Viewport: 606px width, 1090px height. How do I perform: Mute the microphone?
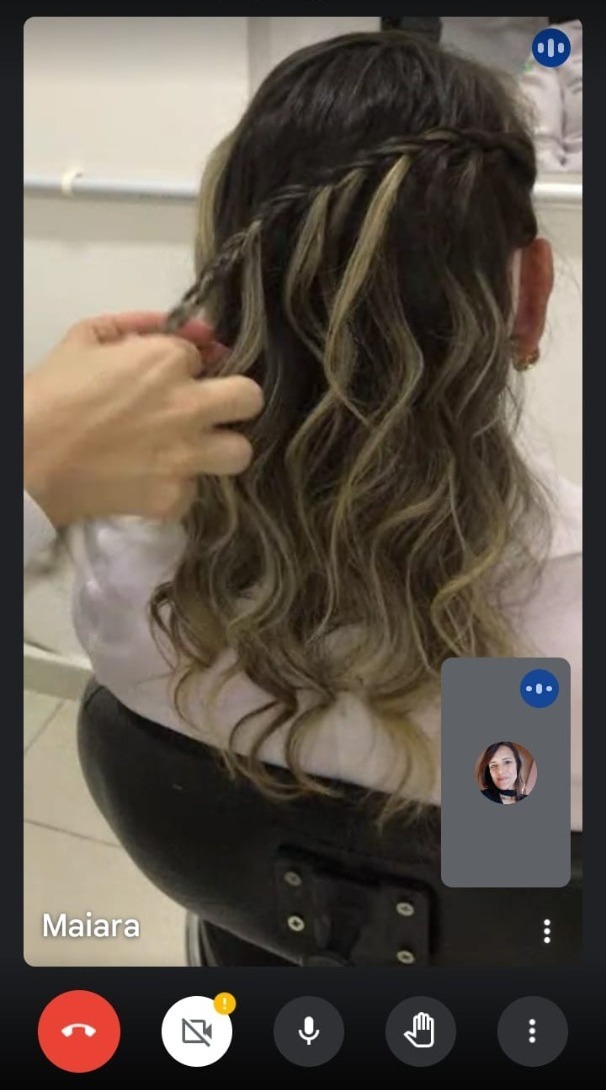[x=309, y=1031]
